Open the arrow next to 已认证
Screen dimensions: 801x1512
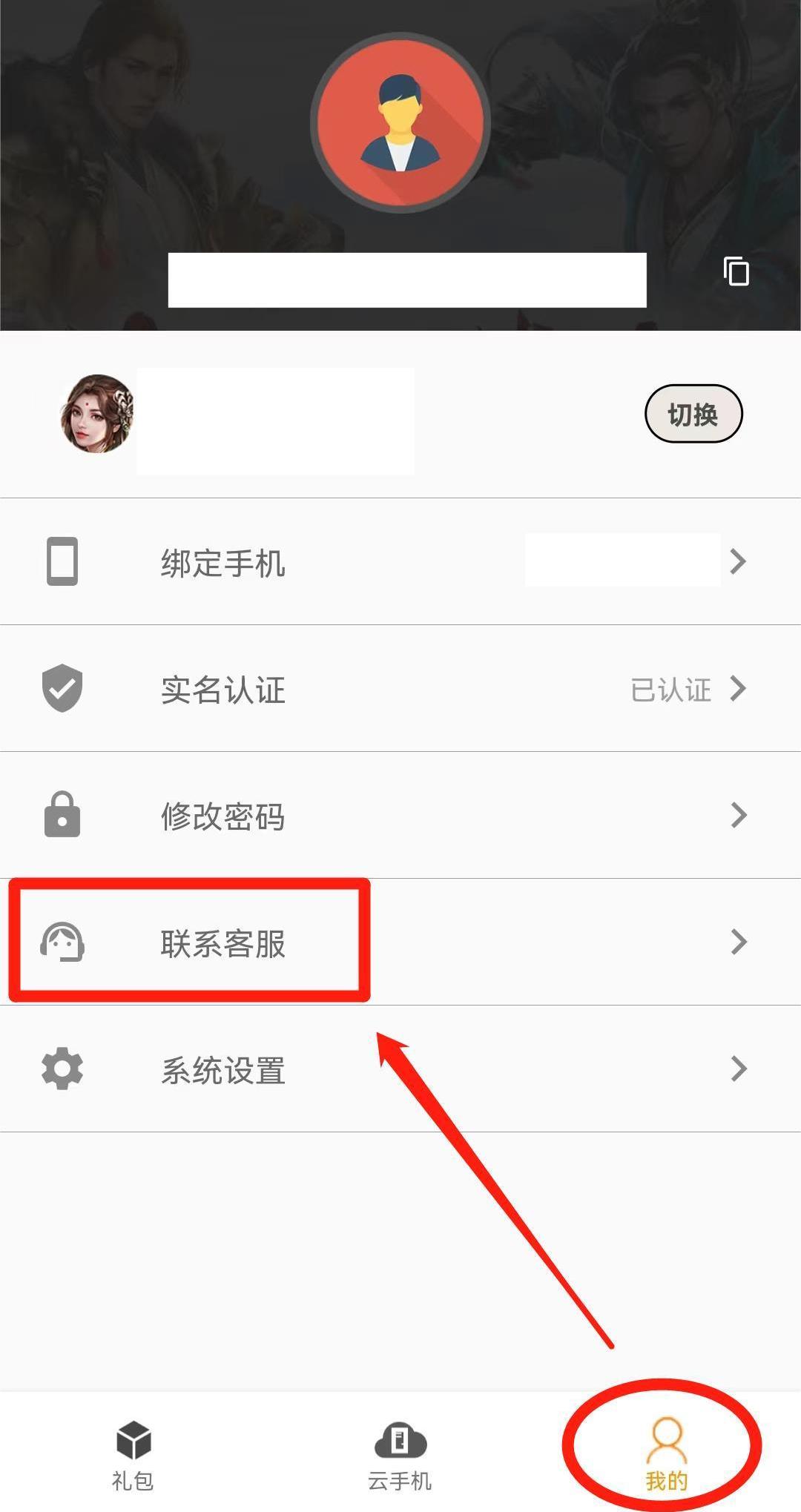coord(739,689)
